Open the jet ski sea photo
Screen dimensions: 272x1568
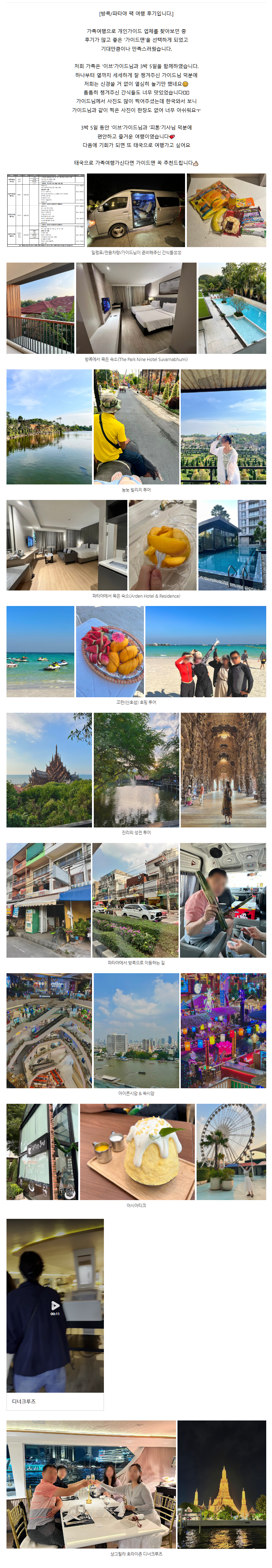pyautogui.click(x=40, y=651)
